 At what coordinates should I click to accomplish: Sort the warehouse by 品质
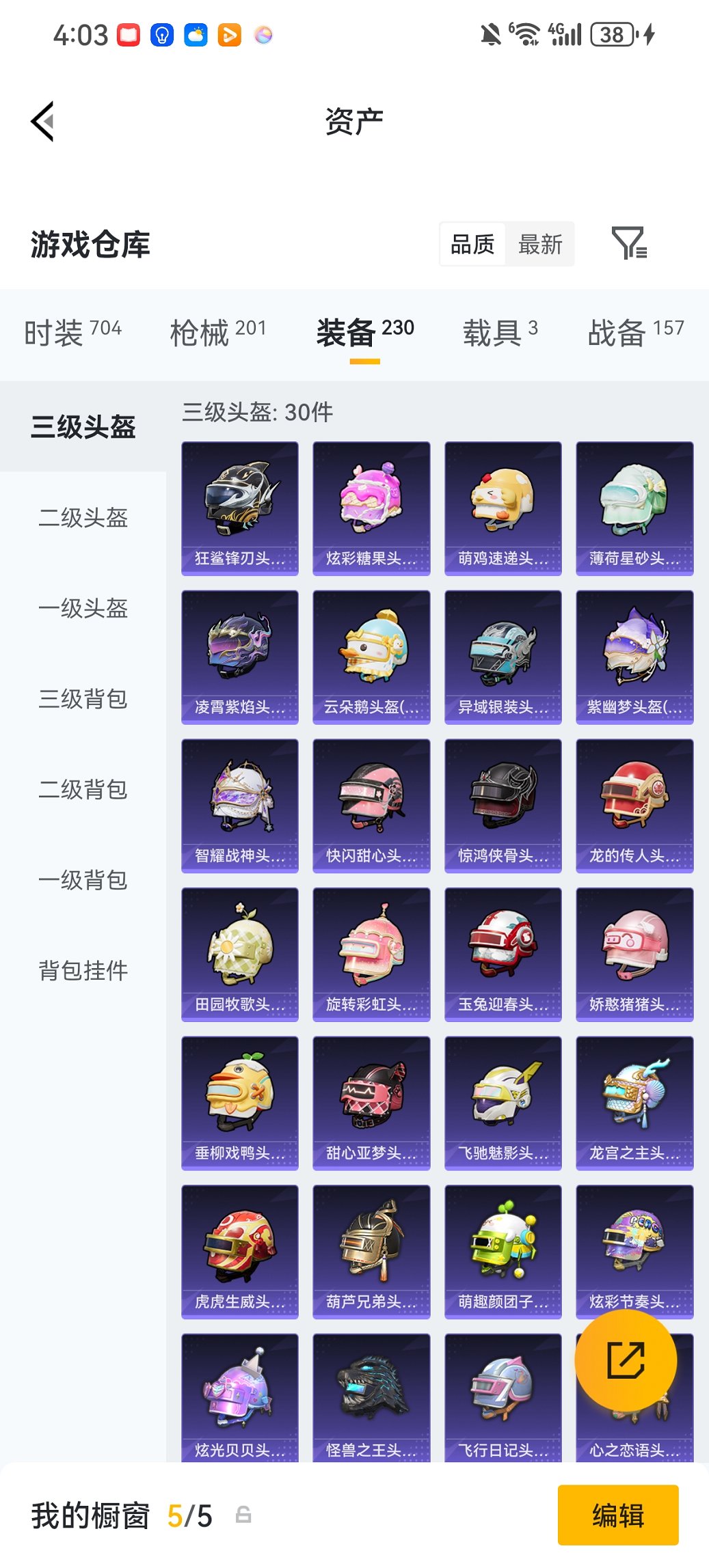point(472,244)
